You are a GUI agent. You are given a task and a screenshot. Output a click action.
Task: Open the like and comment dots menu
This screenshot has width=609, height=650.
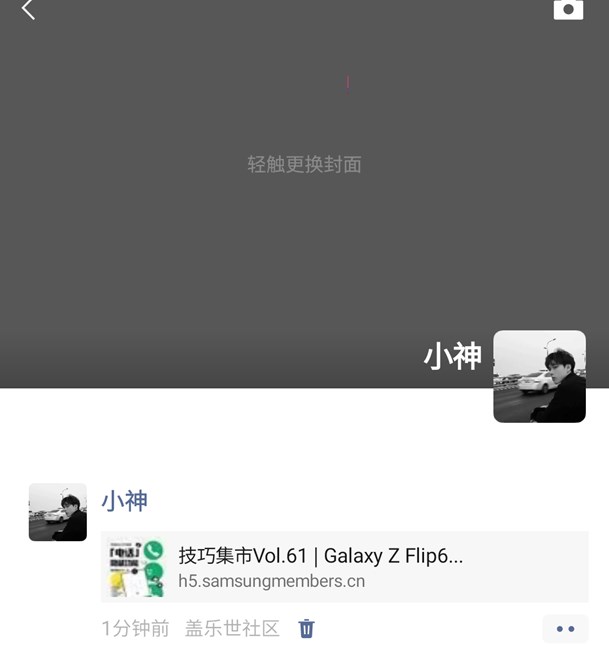(x=565, y=628)
